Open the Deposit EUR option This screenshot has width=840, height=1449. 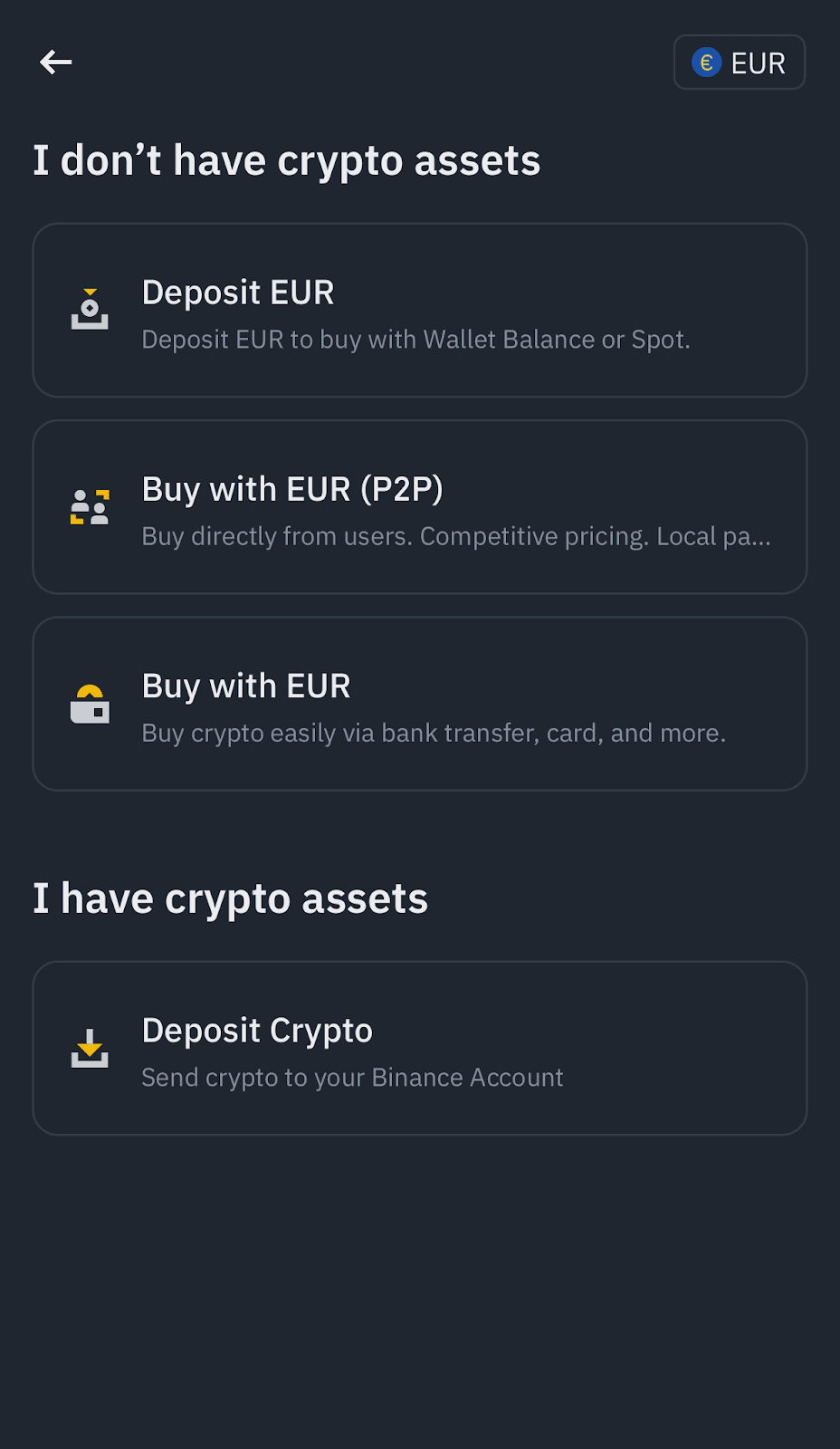coord(419,311)
